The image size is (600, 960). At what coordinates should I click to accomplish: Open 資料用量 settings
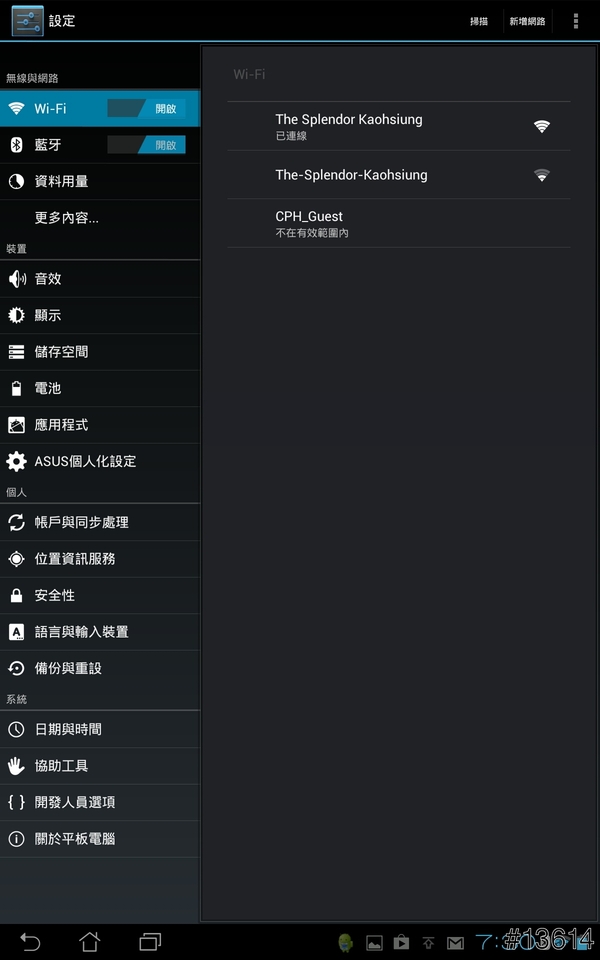click(x=100, y=181)
